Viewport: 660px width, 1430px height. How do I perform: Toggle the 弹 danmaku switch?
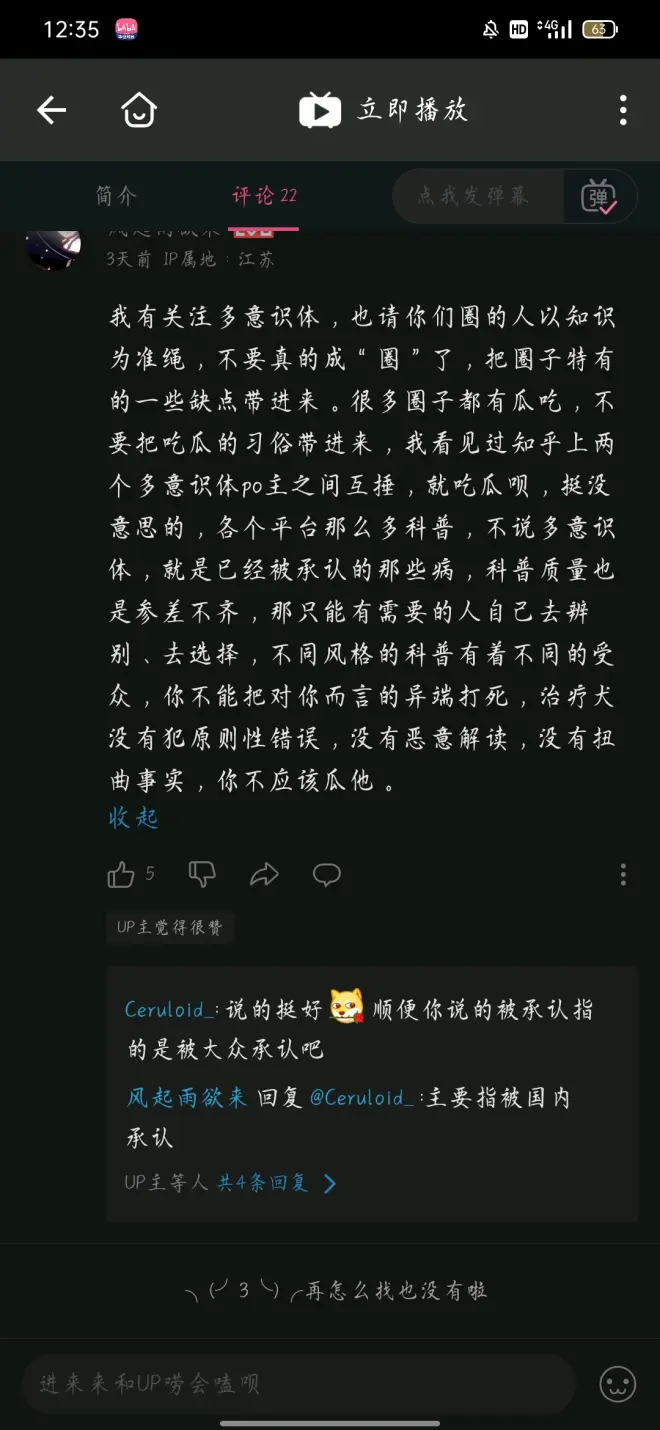tap(600, 197)
